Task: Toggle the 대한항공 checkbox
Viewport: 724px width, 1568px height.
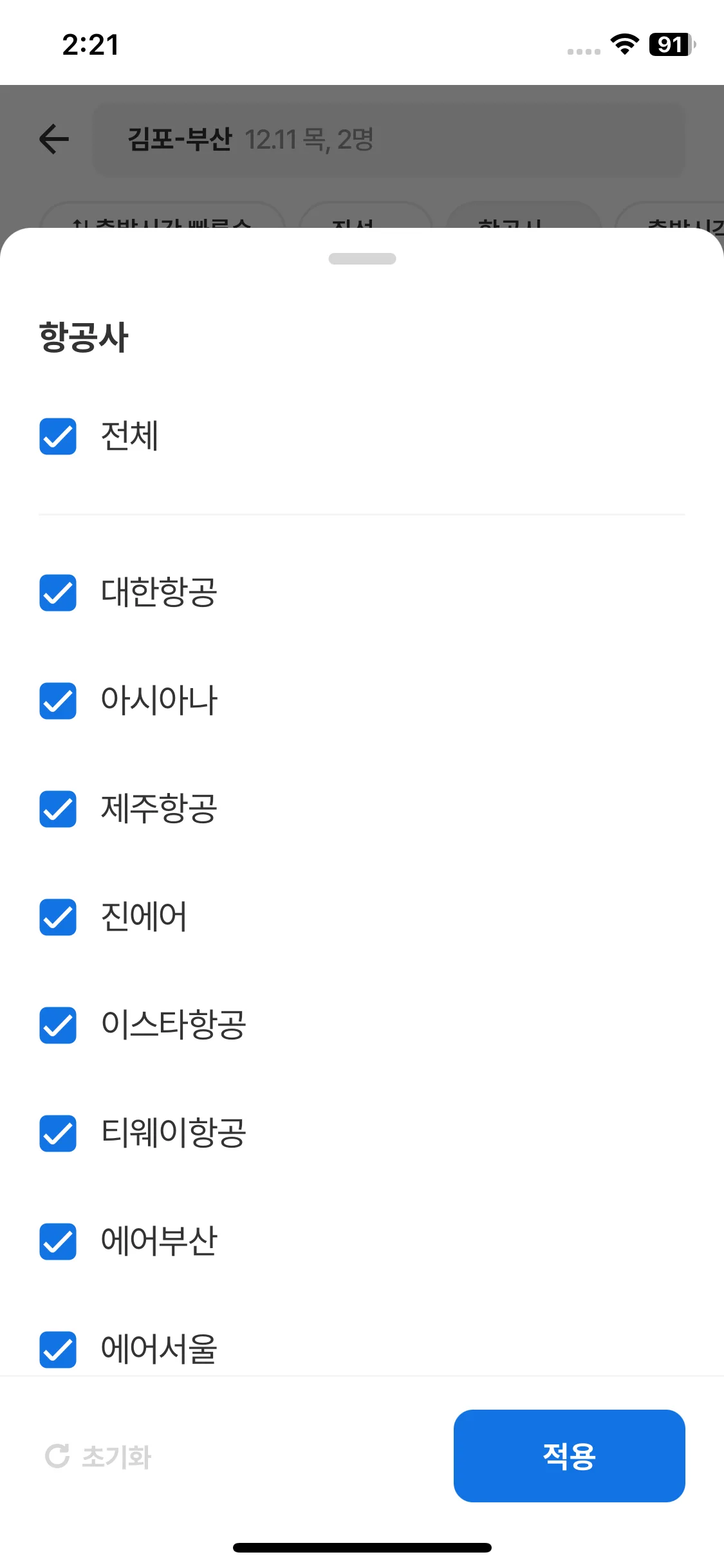Action: (58, 592)
